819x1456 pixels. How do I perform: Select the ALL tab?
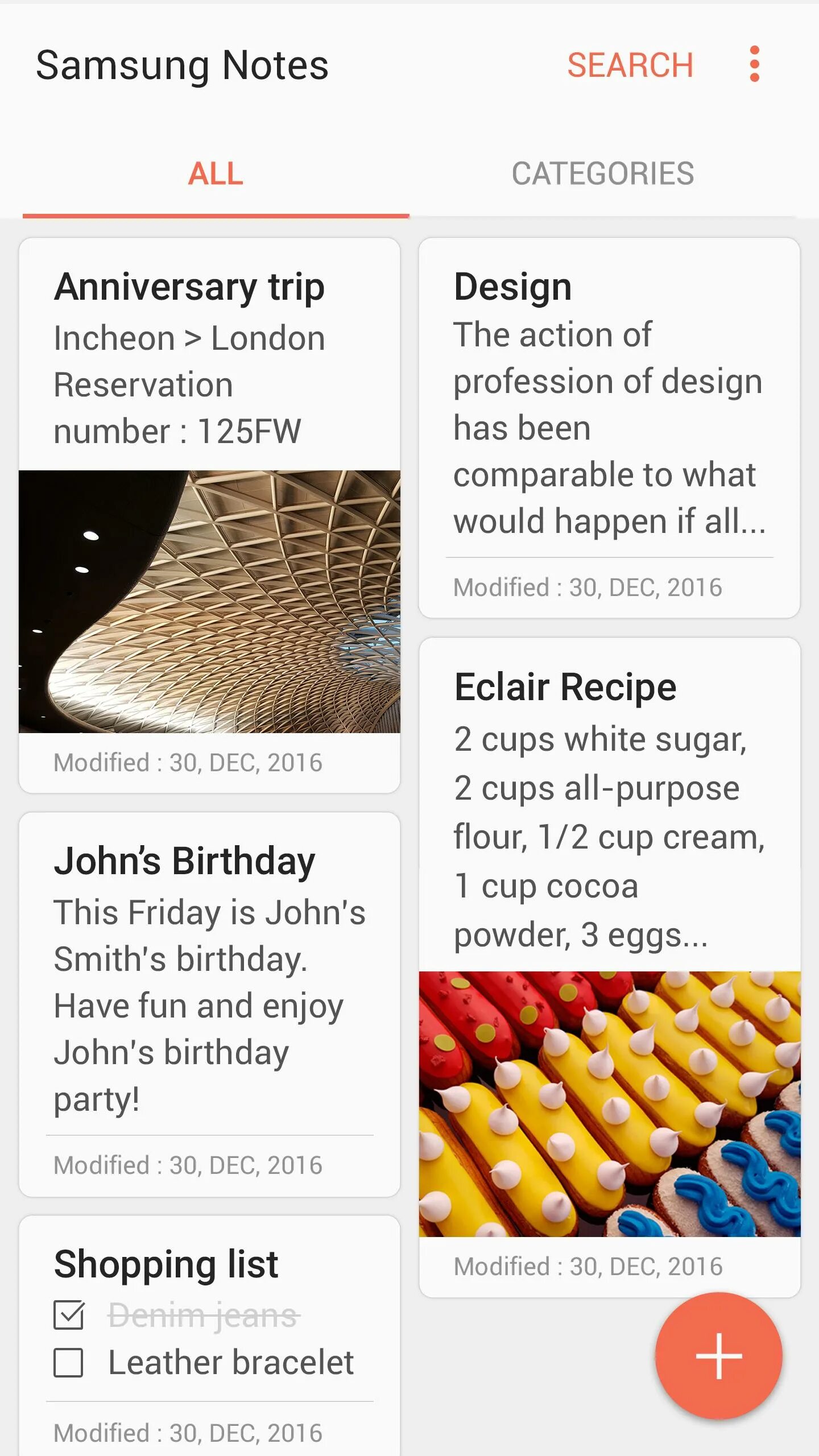pos(216,173)
